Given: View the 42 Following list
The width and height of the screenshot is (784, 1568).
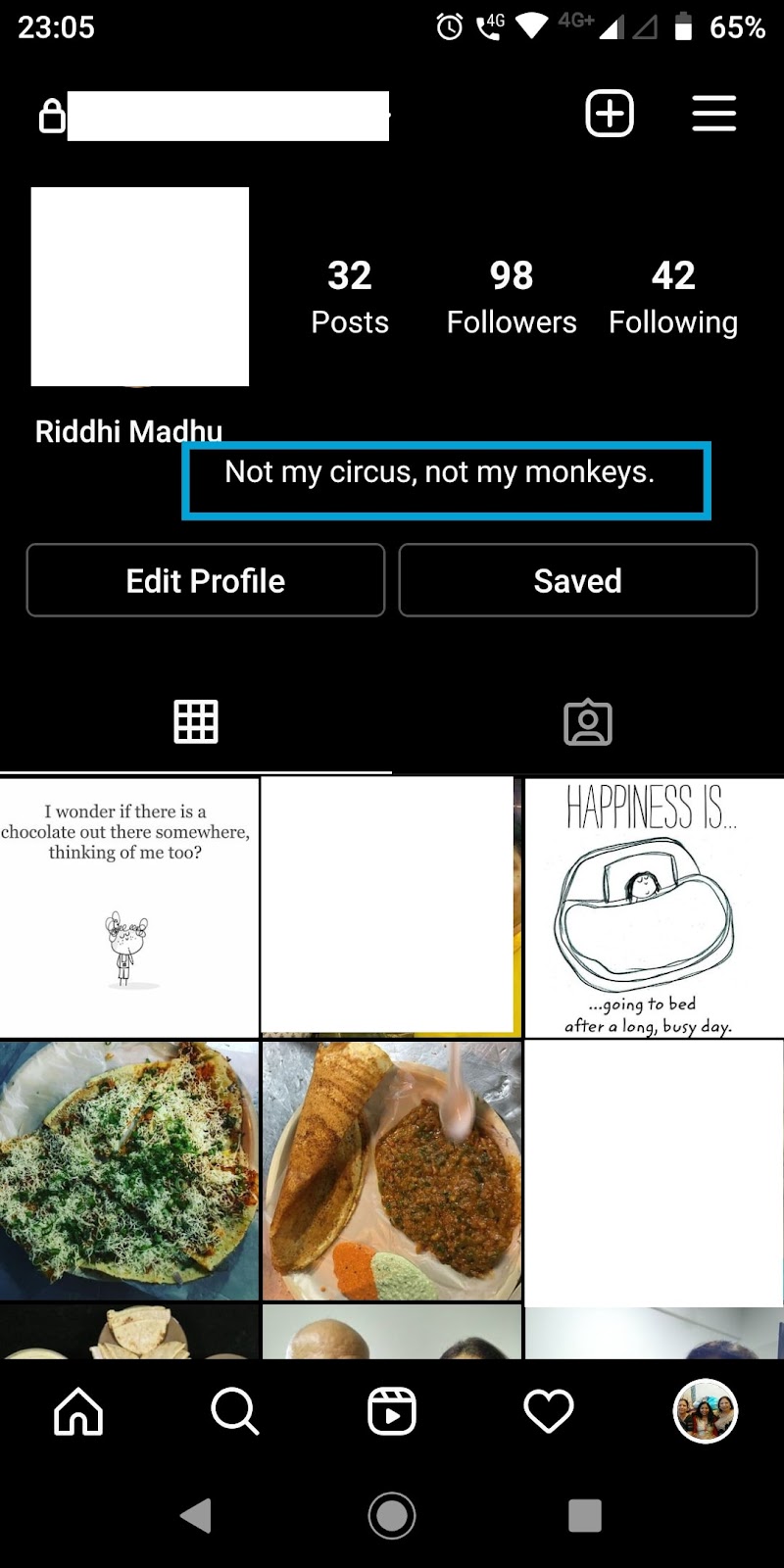Looking at the screenshot, I should tap(673, 297).
